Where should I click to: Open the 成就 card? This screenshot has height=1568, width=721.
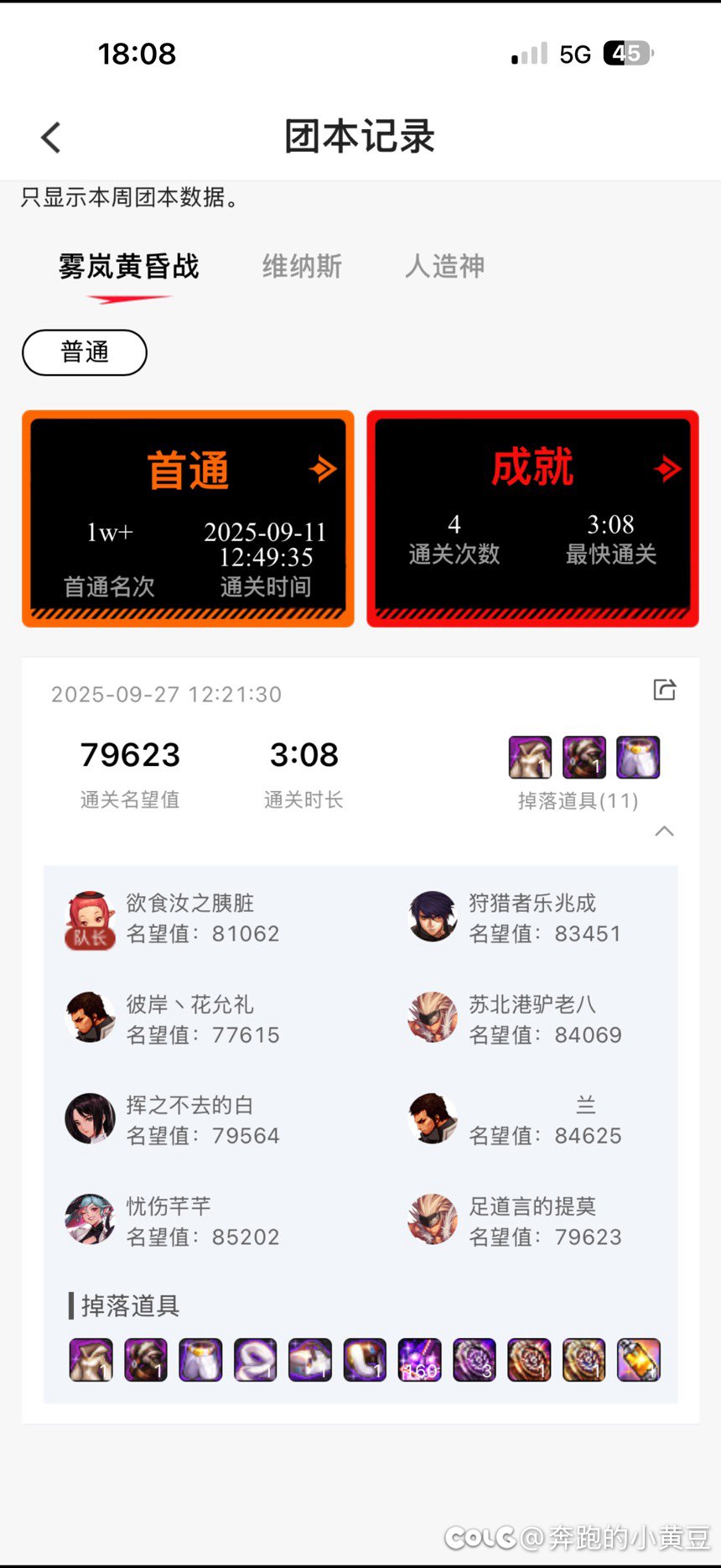[532, 518]
